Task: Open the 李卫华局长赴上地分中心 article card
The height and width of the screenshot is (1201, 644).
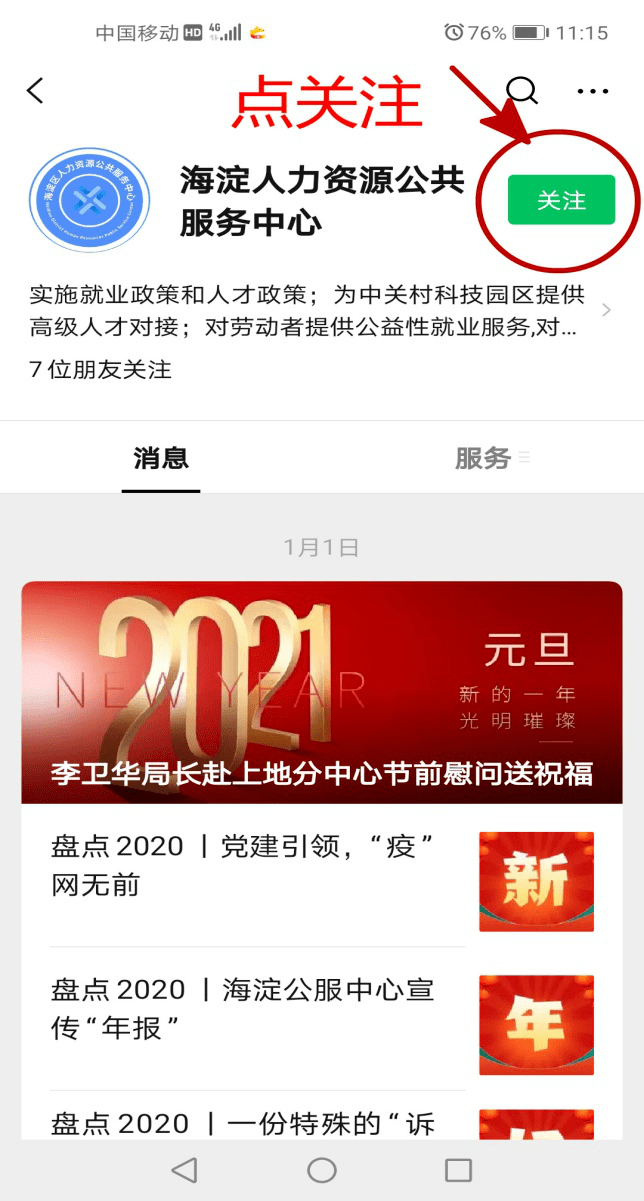Action: (322, 692)
